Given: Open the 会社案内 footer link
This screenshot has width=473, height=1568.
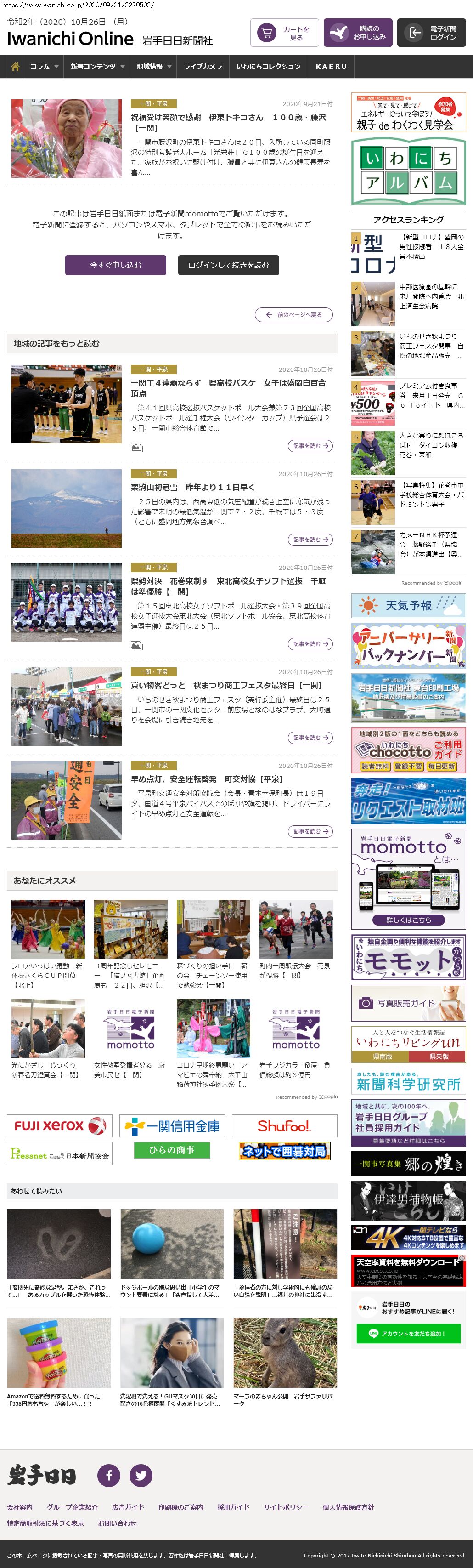Looking at the screenshot, I should click(19, 1507).
